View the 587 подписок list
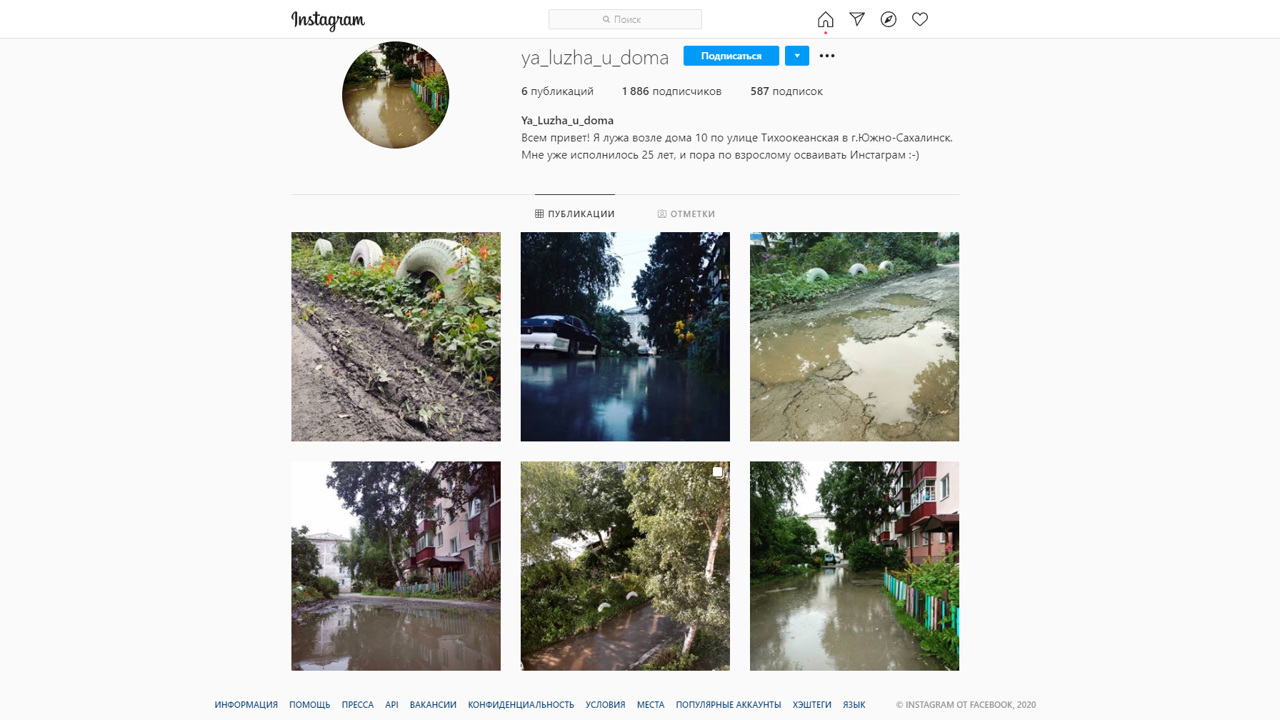 coord(786,91)
